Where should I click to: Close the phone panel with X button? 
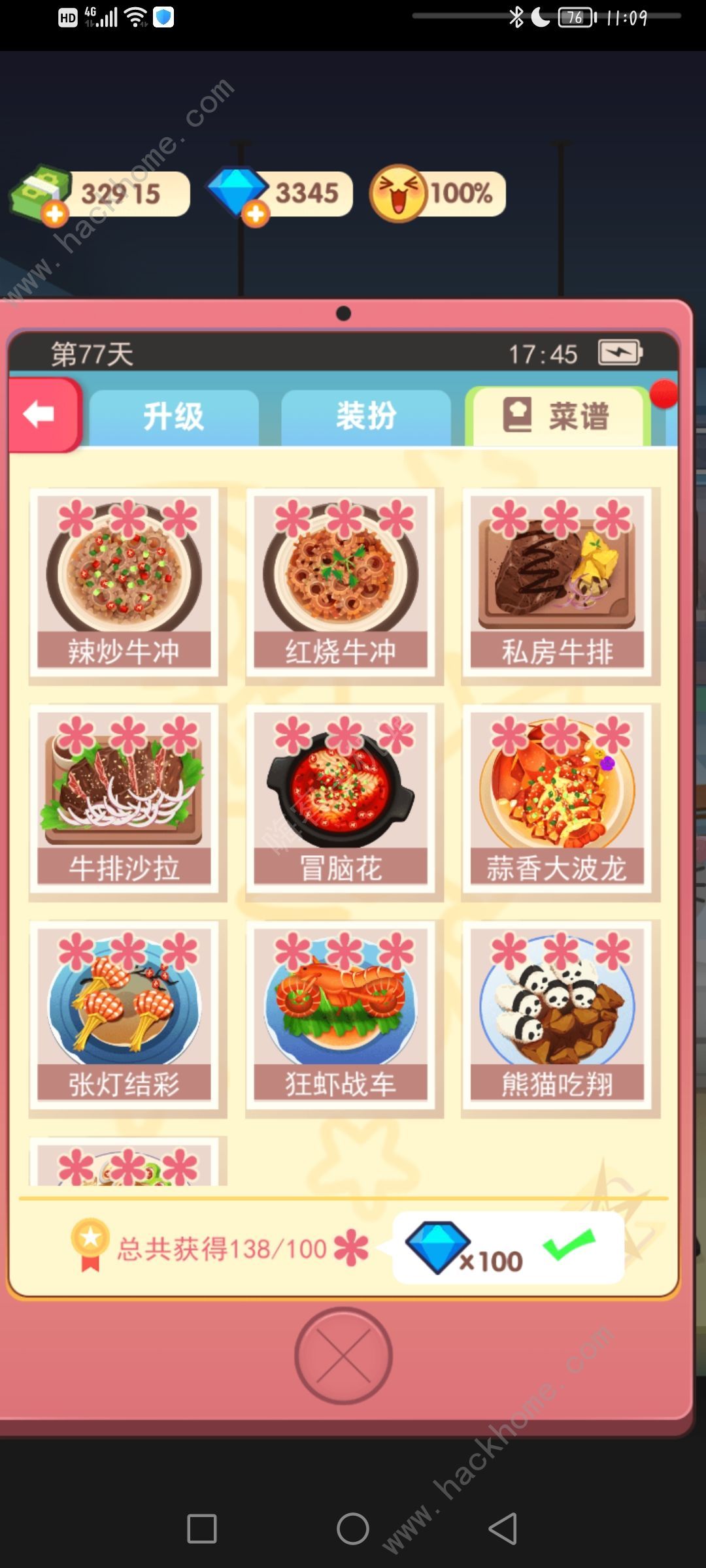[343, 1356]
